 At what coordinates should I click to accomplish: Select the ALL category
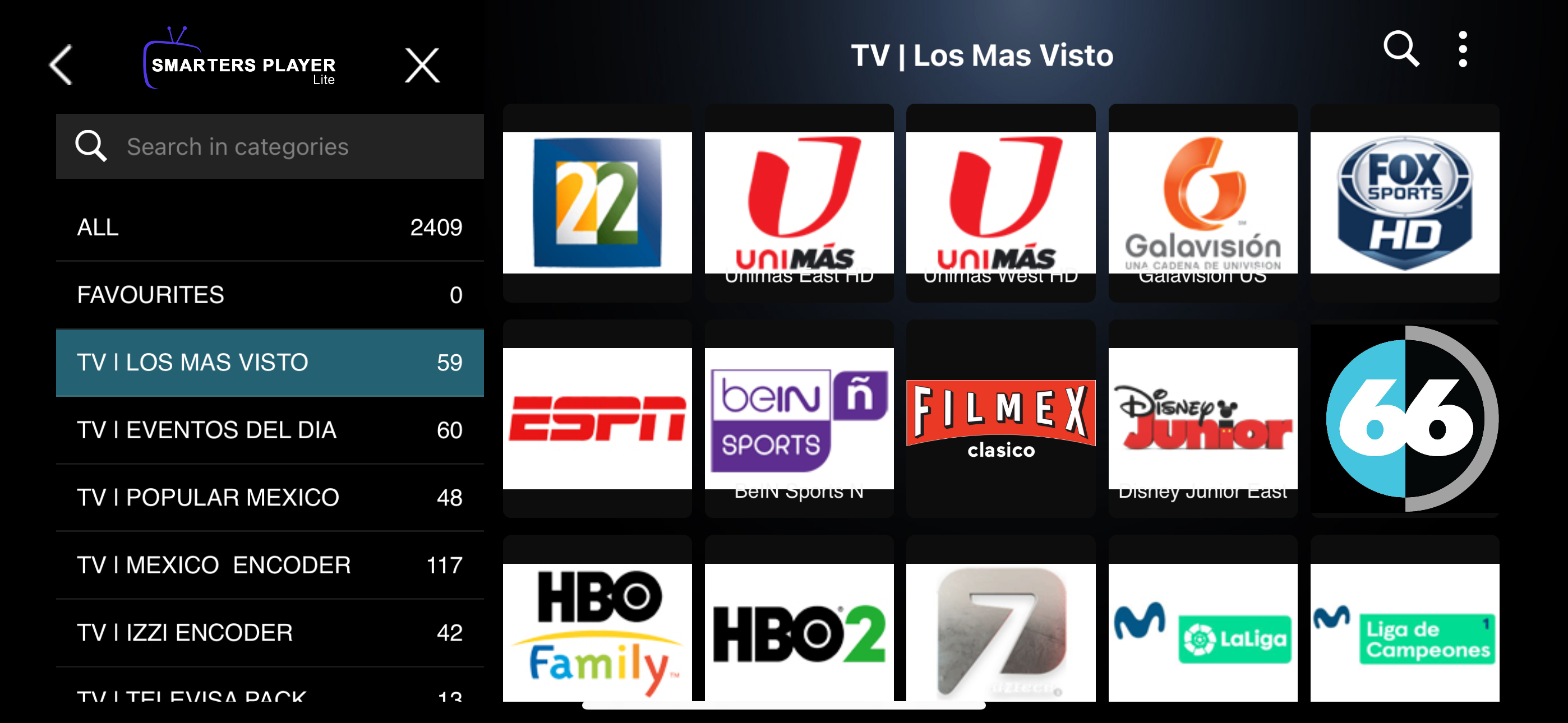point(269,228)
